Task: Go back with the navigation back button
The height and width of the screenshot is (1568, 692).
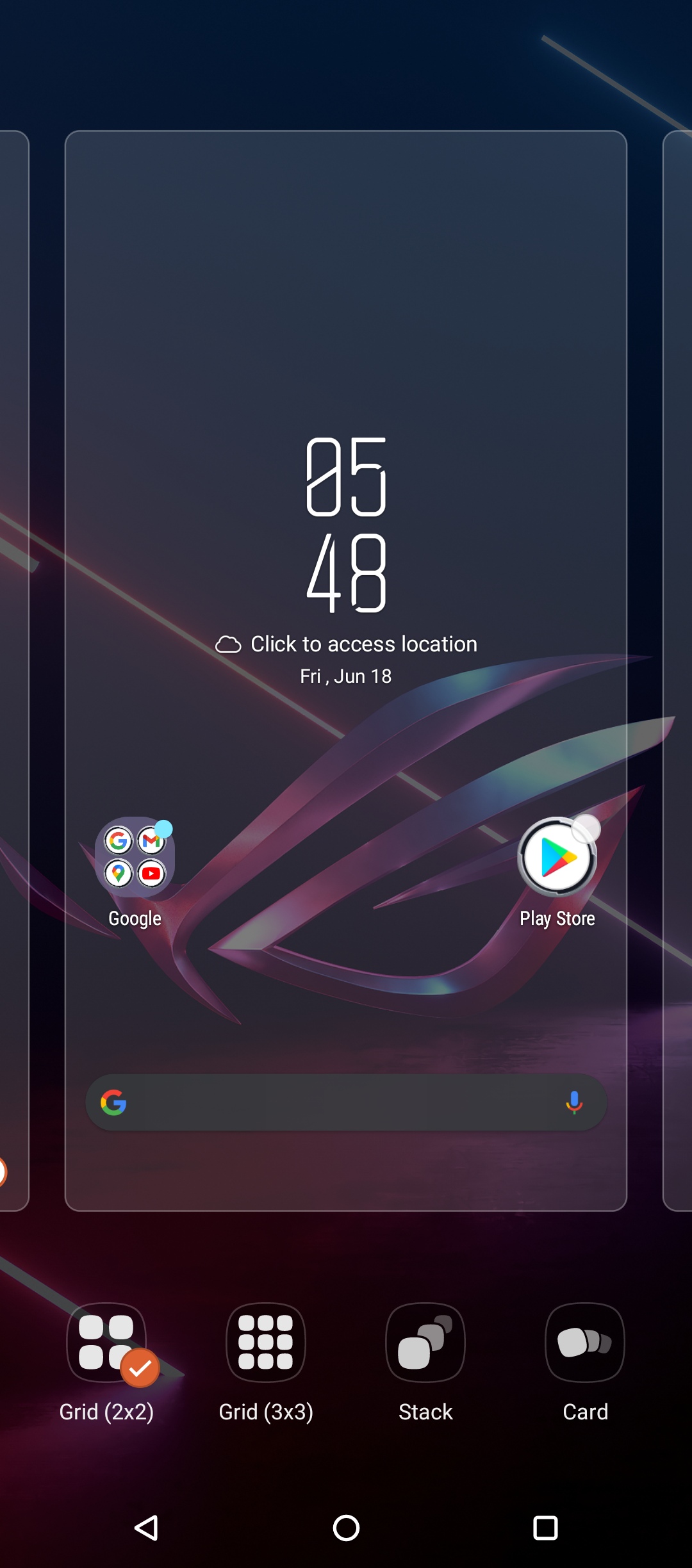Action: coord(147,1528)
